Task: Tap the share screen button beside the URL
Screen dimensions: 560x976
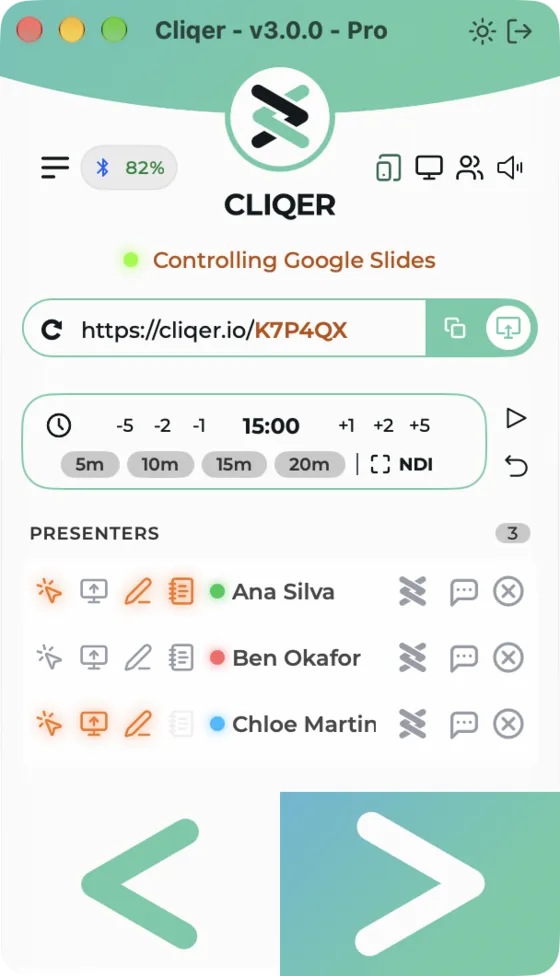Action: tap(508, 328)
